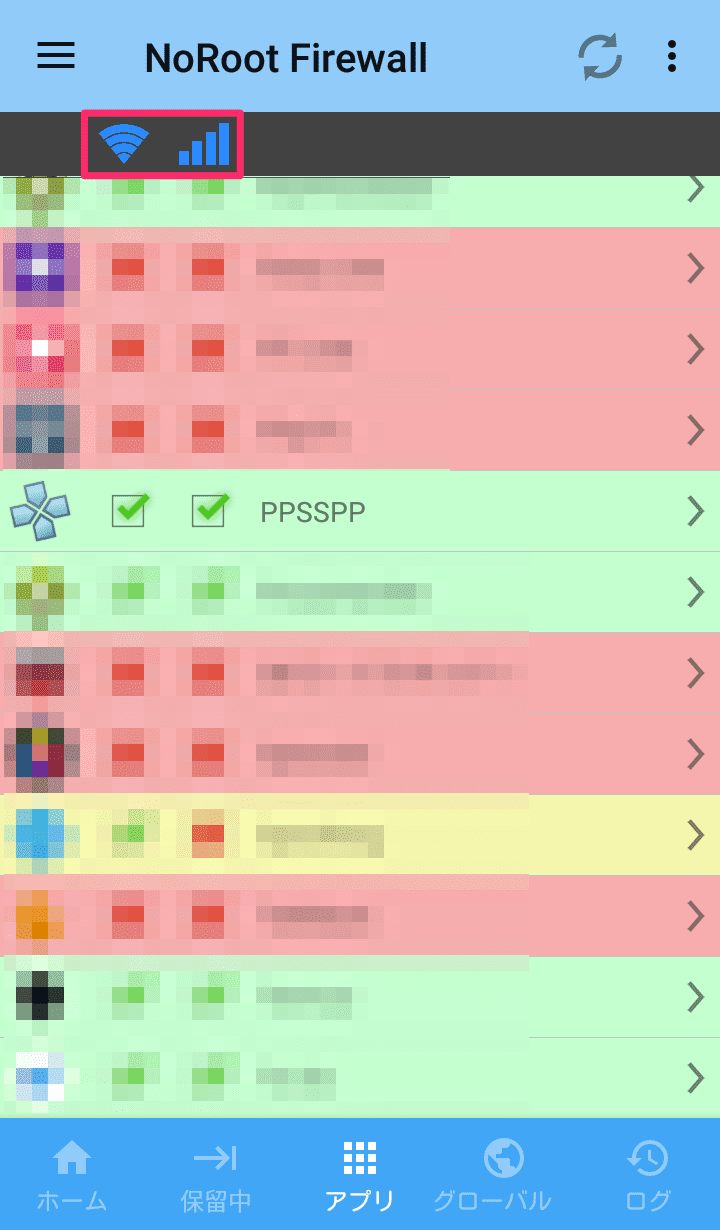This screenshot has height=1230, width=720.
Task: Select the アプリ tab
Action: [x=360, y=1176]
